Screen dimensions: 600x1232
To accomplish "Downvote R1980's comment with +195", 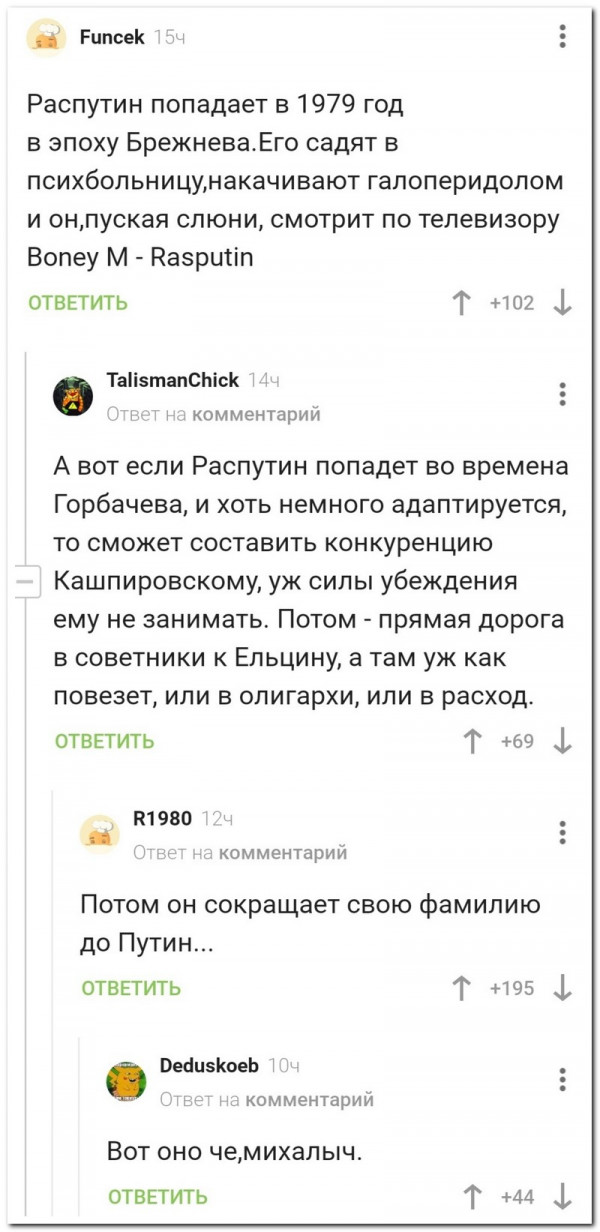I will tap(563, 989).
